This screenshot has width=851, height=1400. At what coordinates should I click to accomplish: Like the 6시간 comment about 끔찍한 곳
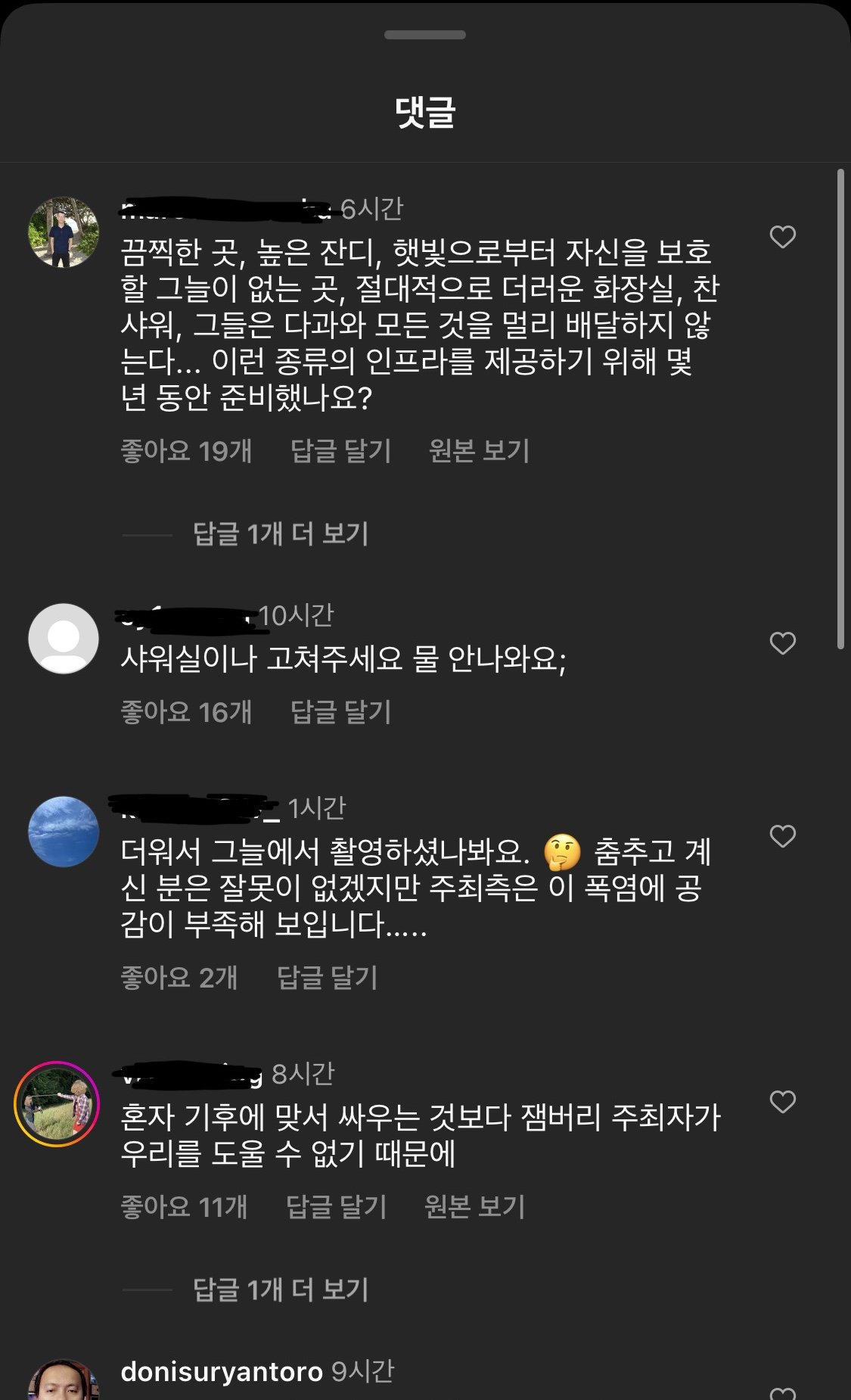pyautogui.click(x=782, y=237)
